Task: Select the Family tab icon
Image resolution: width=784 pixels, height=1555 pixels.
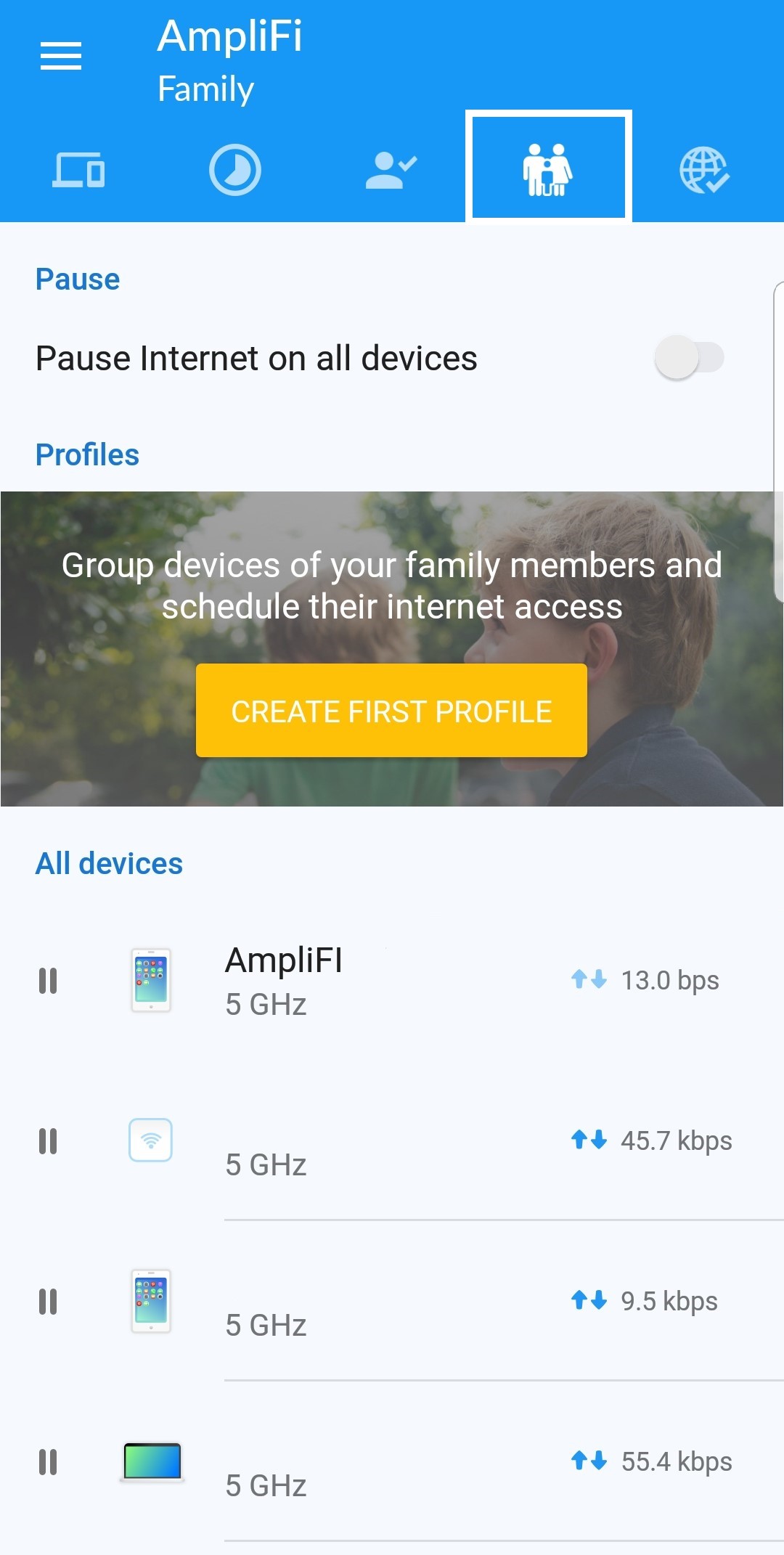Action: point(548,170)
